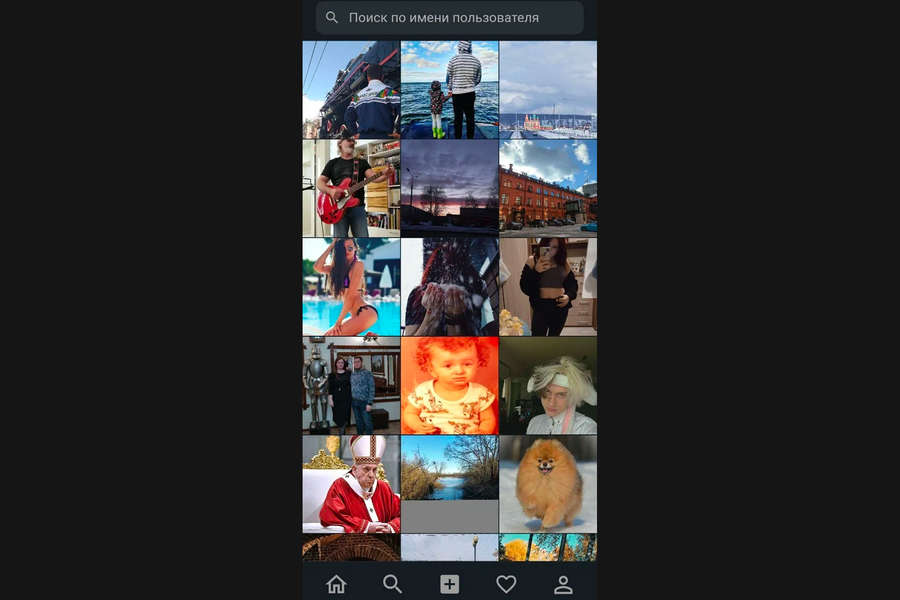900x600 pixels.
Task: View the red brick building photo
Action: pyautogui.click(x=548, y=188)
